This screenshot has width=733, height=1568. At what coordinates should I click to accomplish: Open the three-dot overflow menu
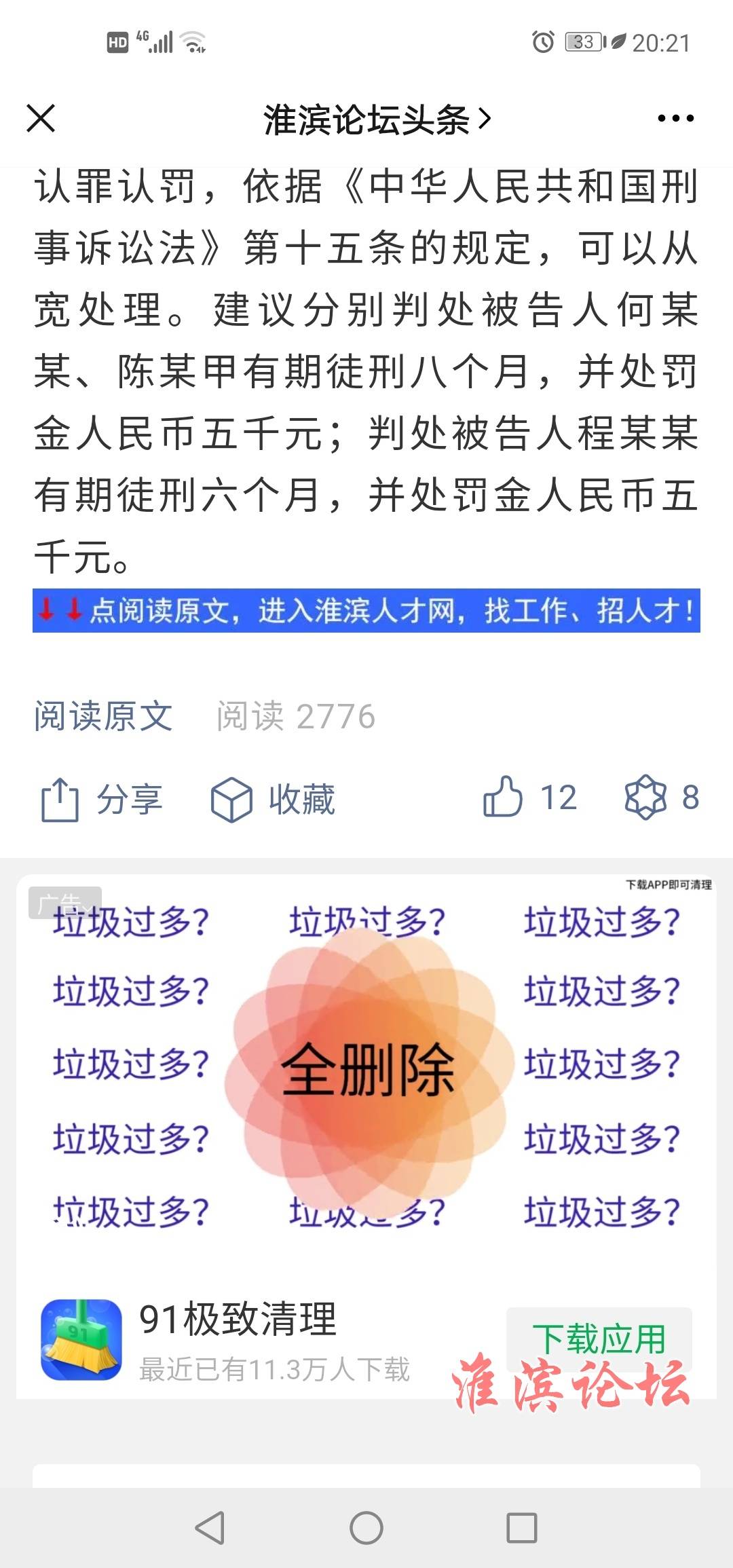click(675, 119)
